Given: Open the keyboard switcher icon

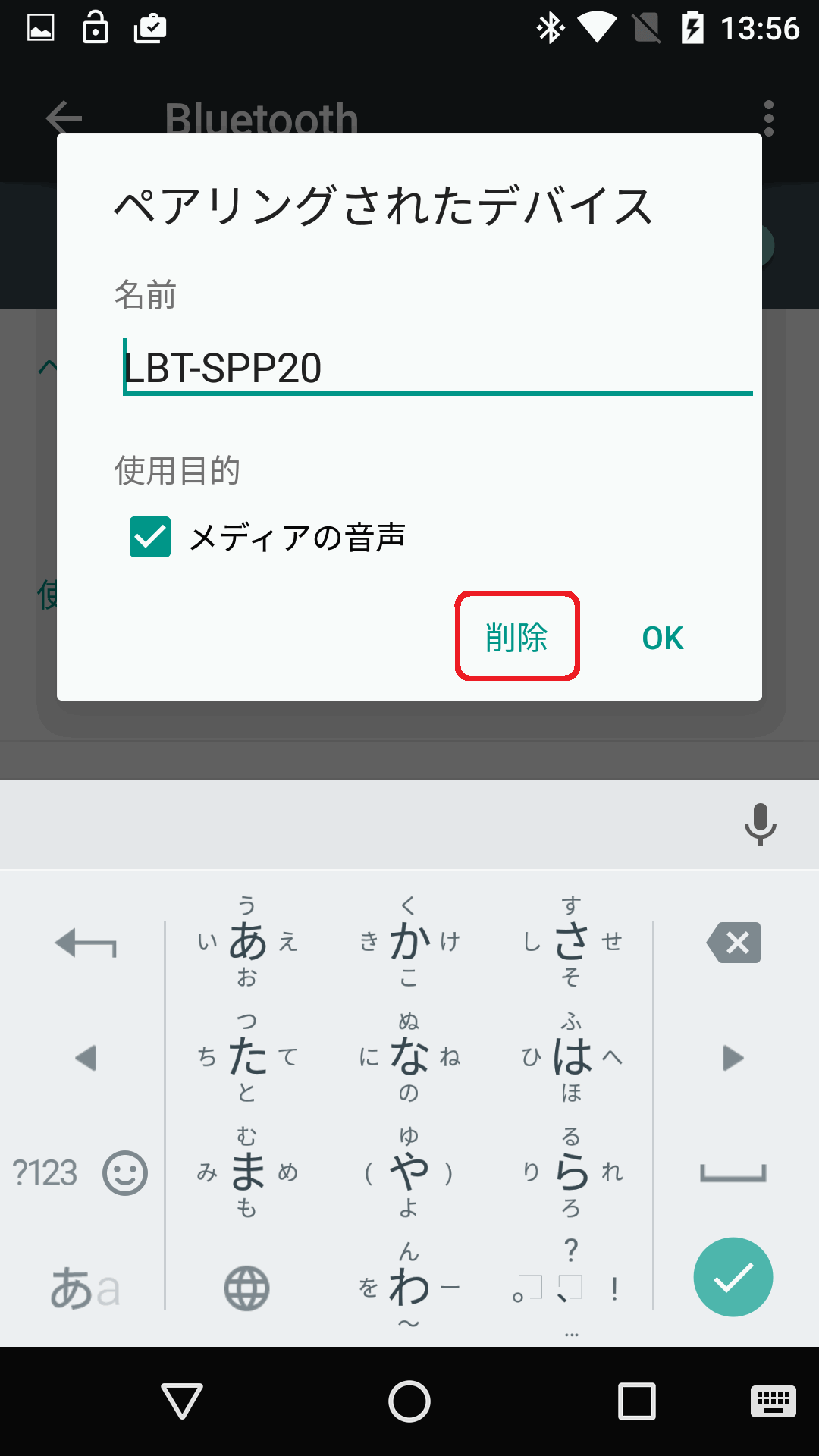Looking at the screenshot, I should coord(773,1401).
